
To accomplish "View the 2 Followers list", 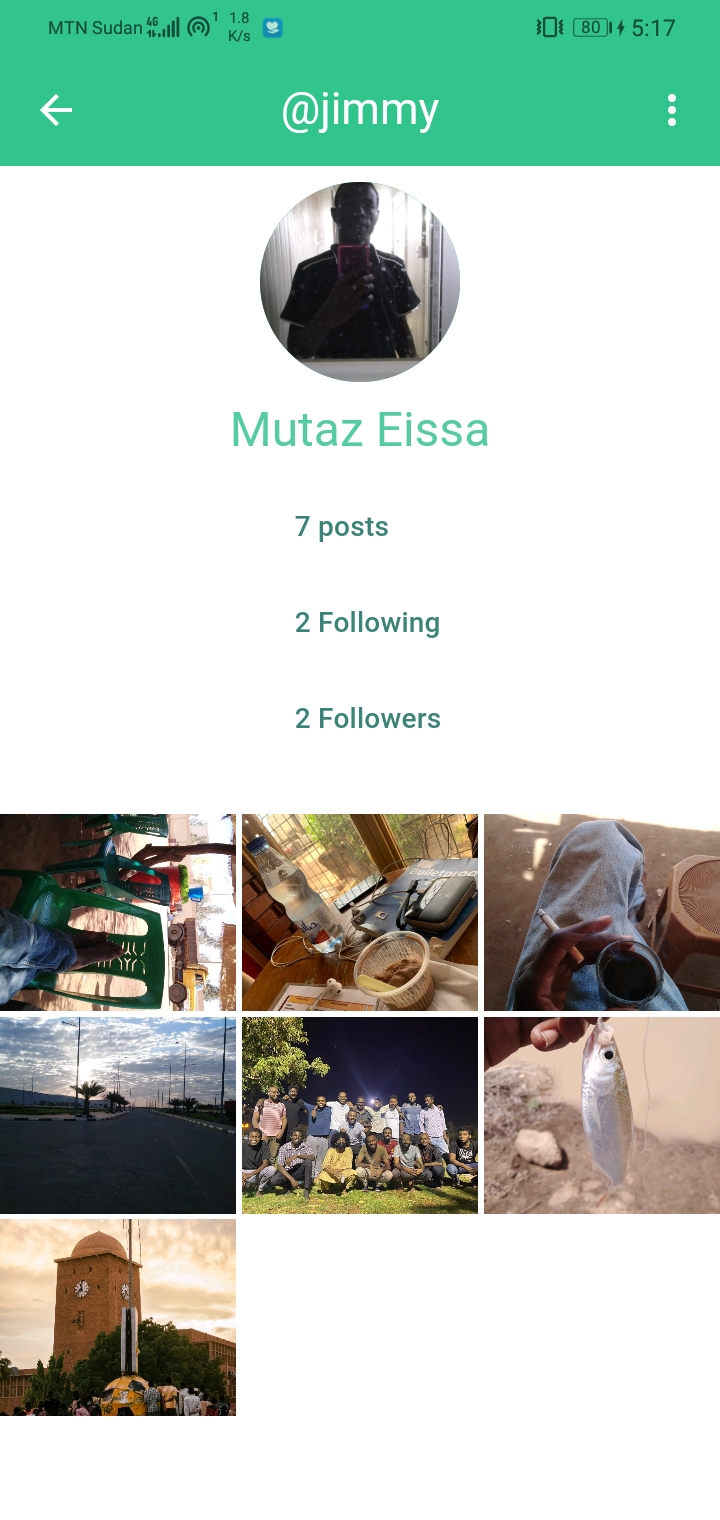I will (x=367, y=719).
